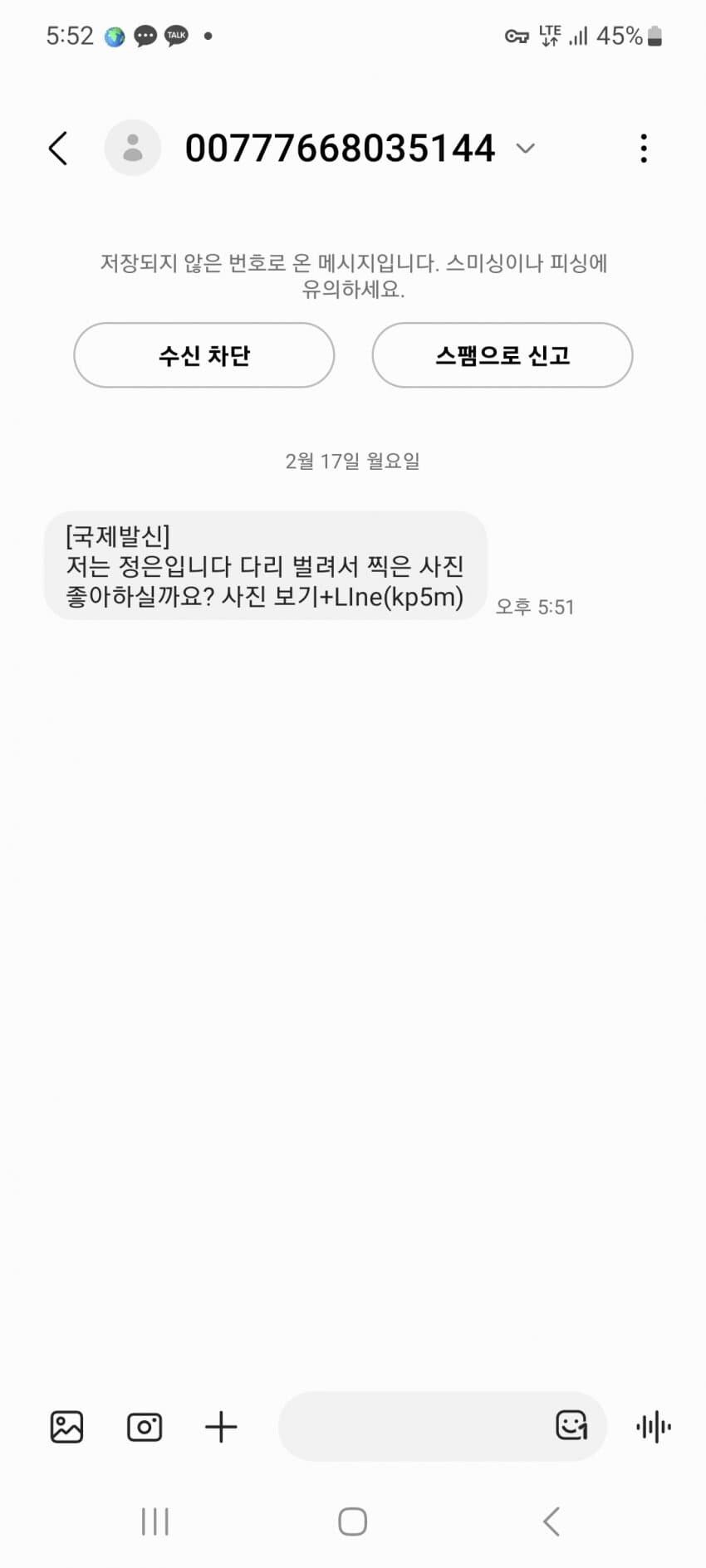Tap the 수신 차단 block button

[x=203, y=355]
